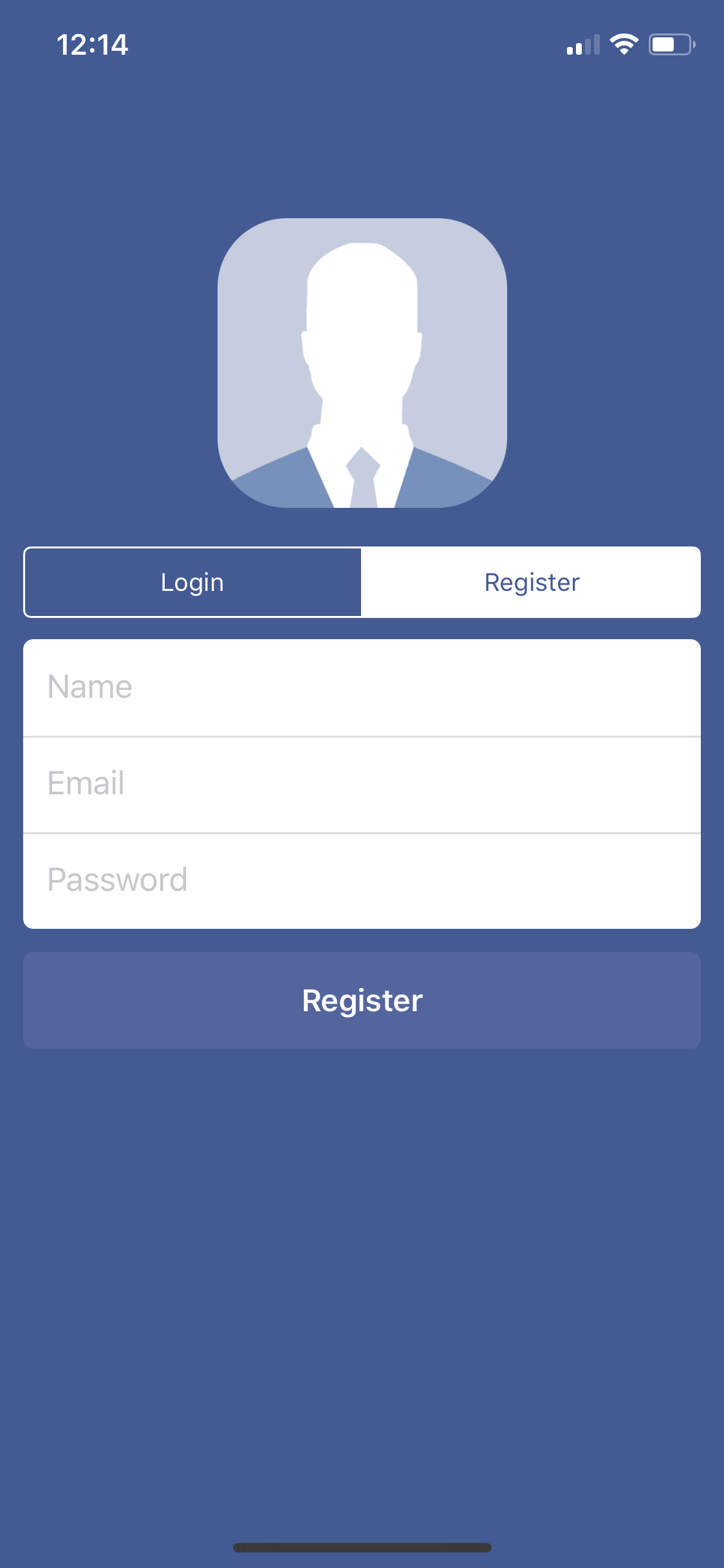This screenshot has height=1568, width=724.
Task: Click inside the Password field
Action: [362, 879]
